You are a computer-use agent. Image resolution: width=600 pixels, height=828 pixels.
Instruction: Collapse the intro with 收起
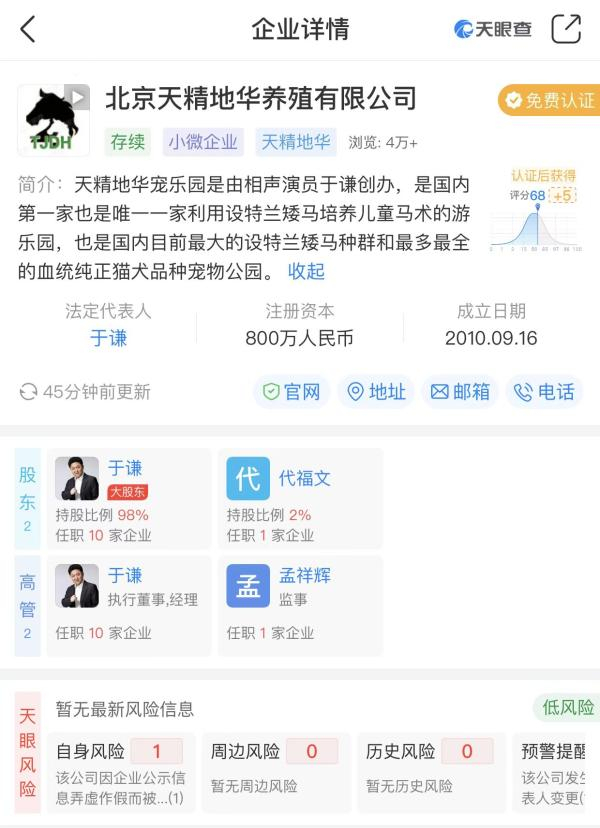click(x=306, y=271)
